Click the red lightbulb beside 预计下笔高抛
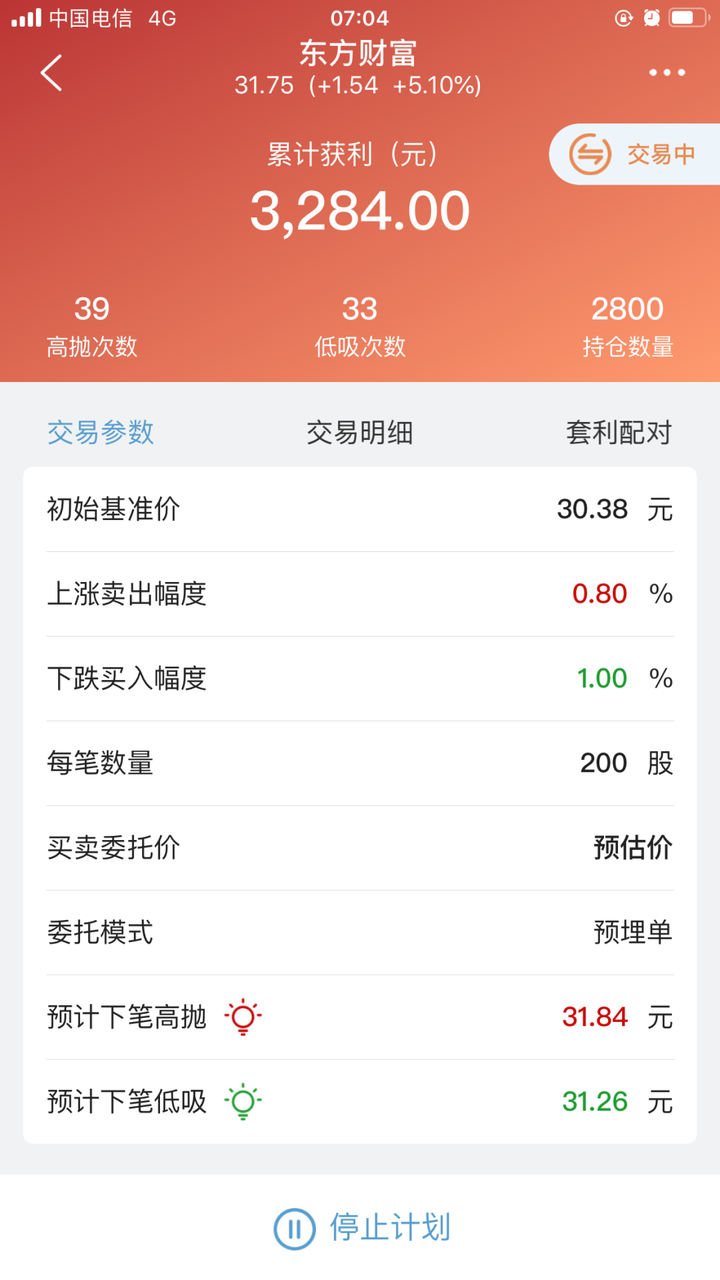This screenshot has height=1280, width=720. coord(240,1017)
